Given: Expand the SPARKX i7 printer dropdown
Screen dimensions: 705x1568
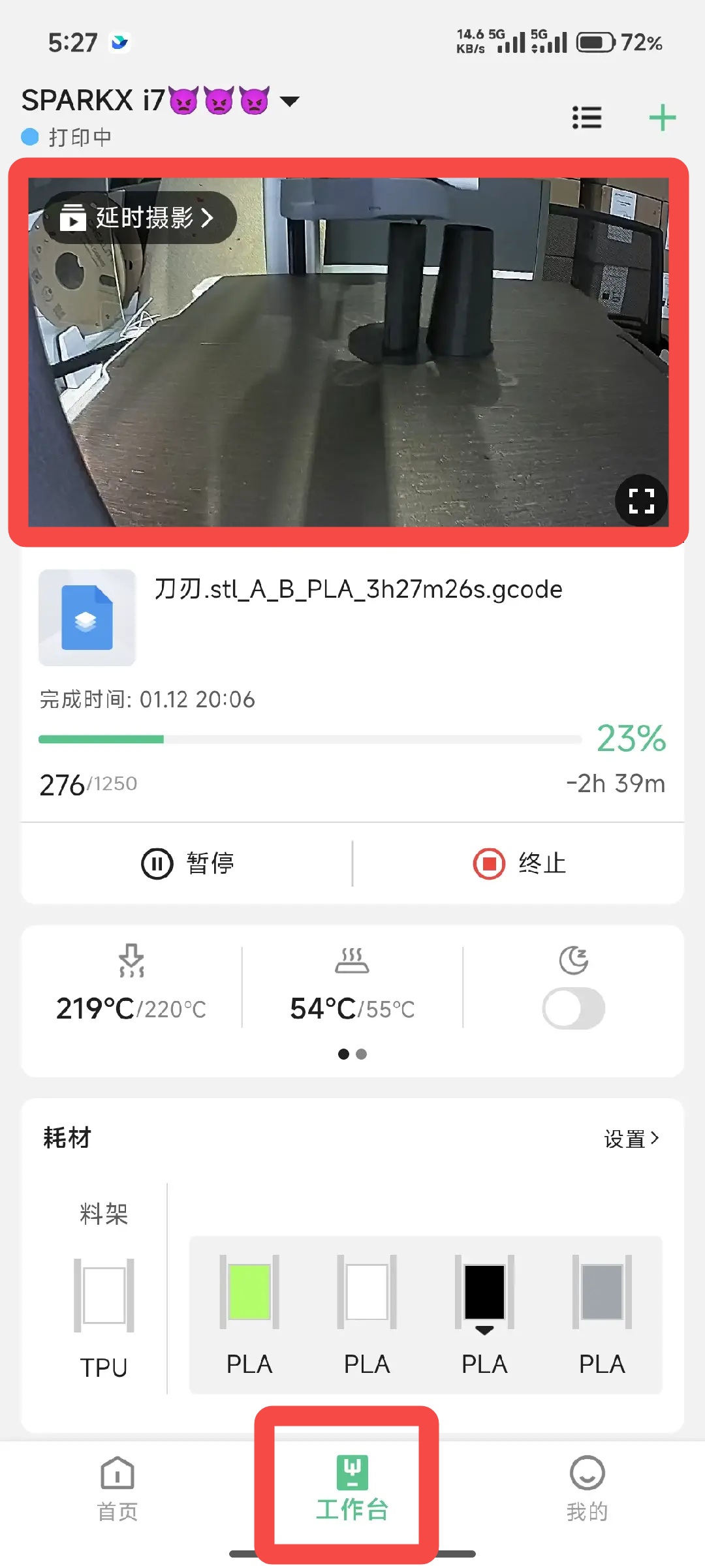Looking at the screenshot, I should tap(289, 101).
